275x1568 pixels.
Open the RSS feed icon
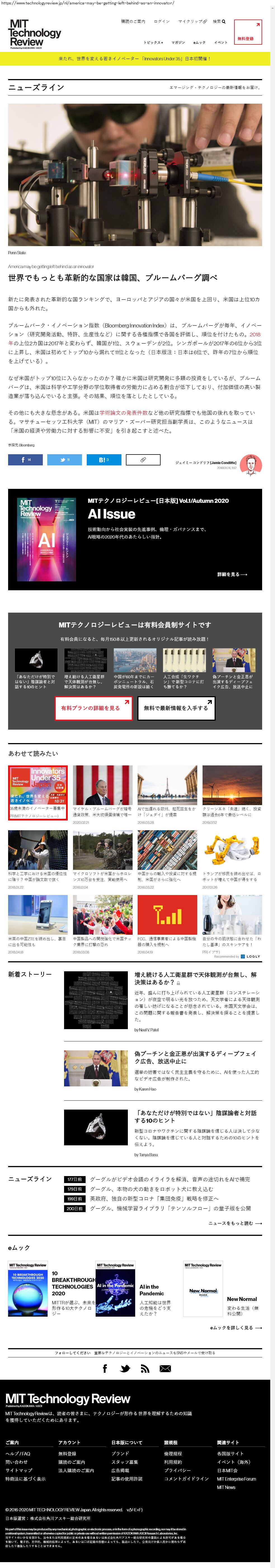click(x=145, y=1368)
